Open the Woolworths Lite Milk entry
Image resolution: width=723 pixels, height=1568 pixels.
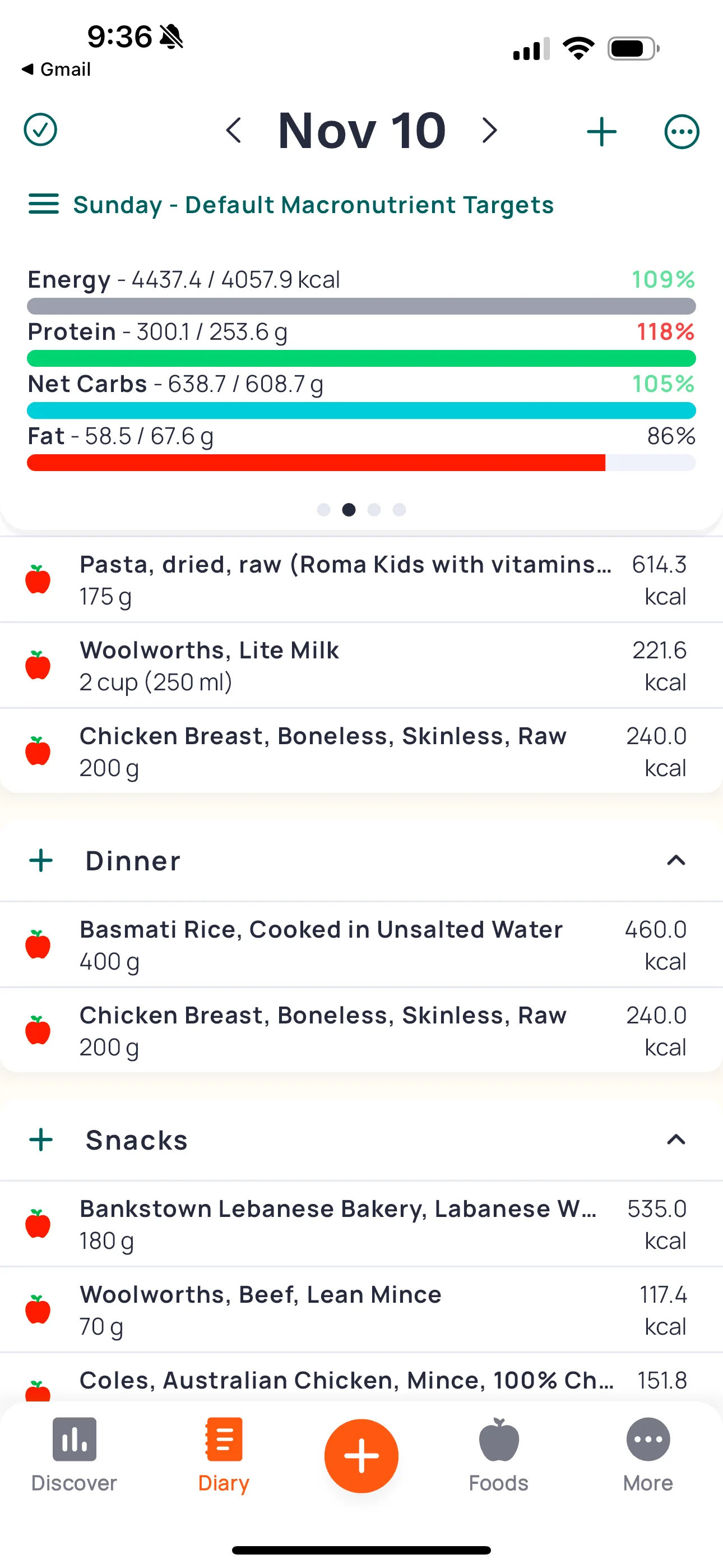(x=361, y=665)
